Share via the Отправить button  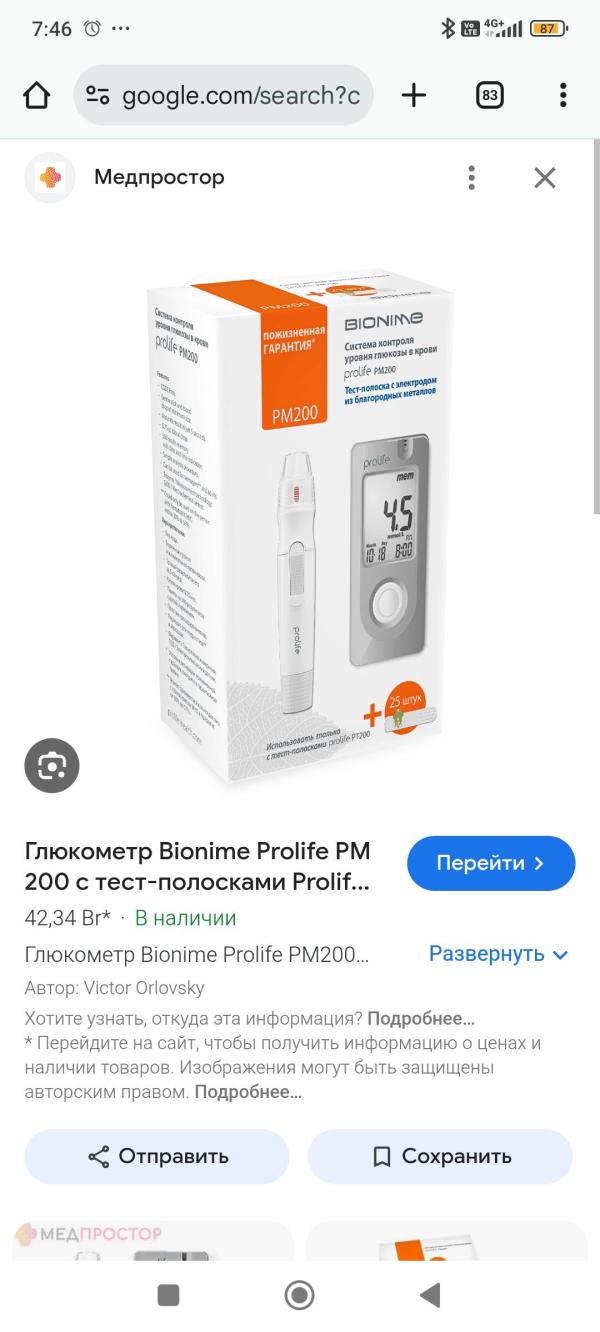pos(157,1157)
